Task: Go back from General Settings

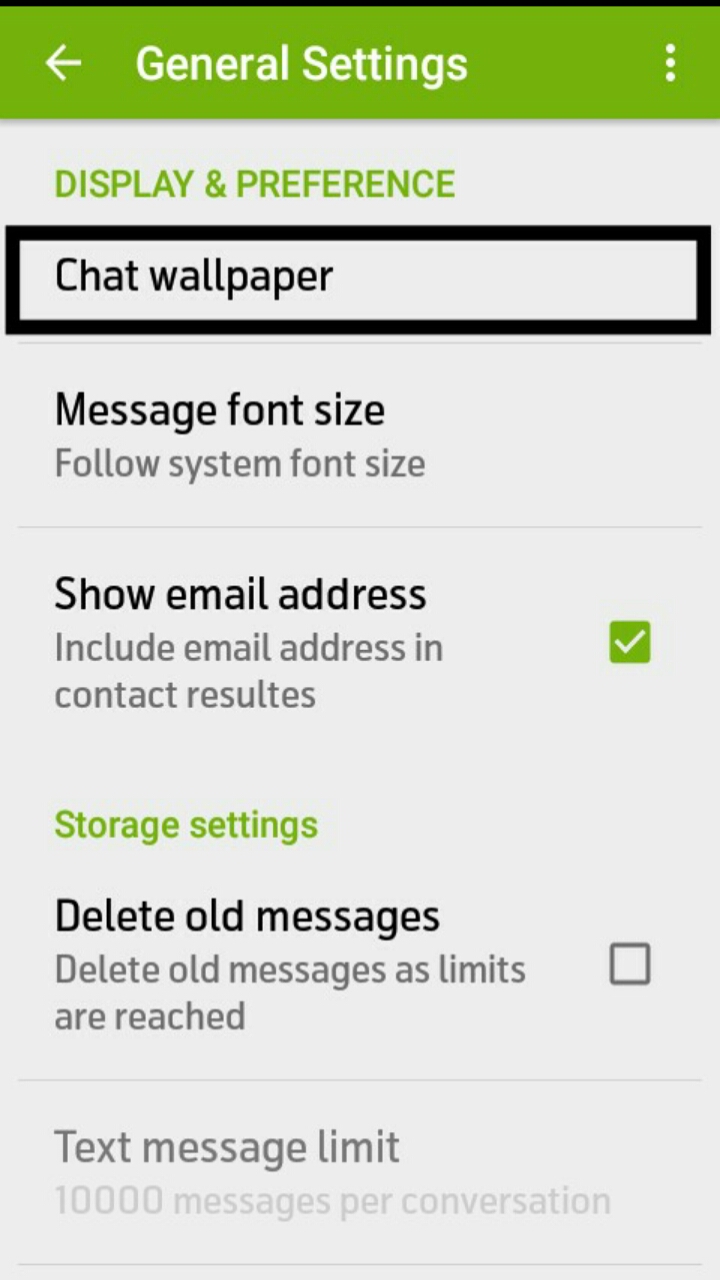Action: tap(63, 64)
